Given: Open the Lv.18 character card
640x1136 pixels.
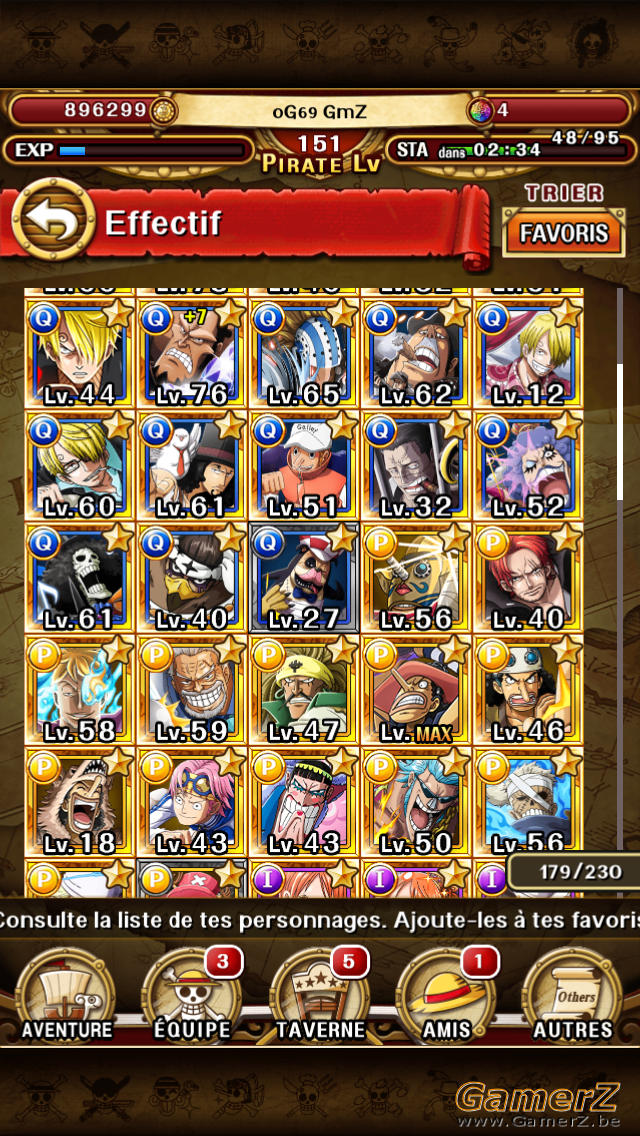Looking at the screenshot, I should pyautogui.click(x=80, y=802).
